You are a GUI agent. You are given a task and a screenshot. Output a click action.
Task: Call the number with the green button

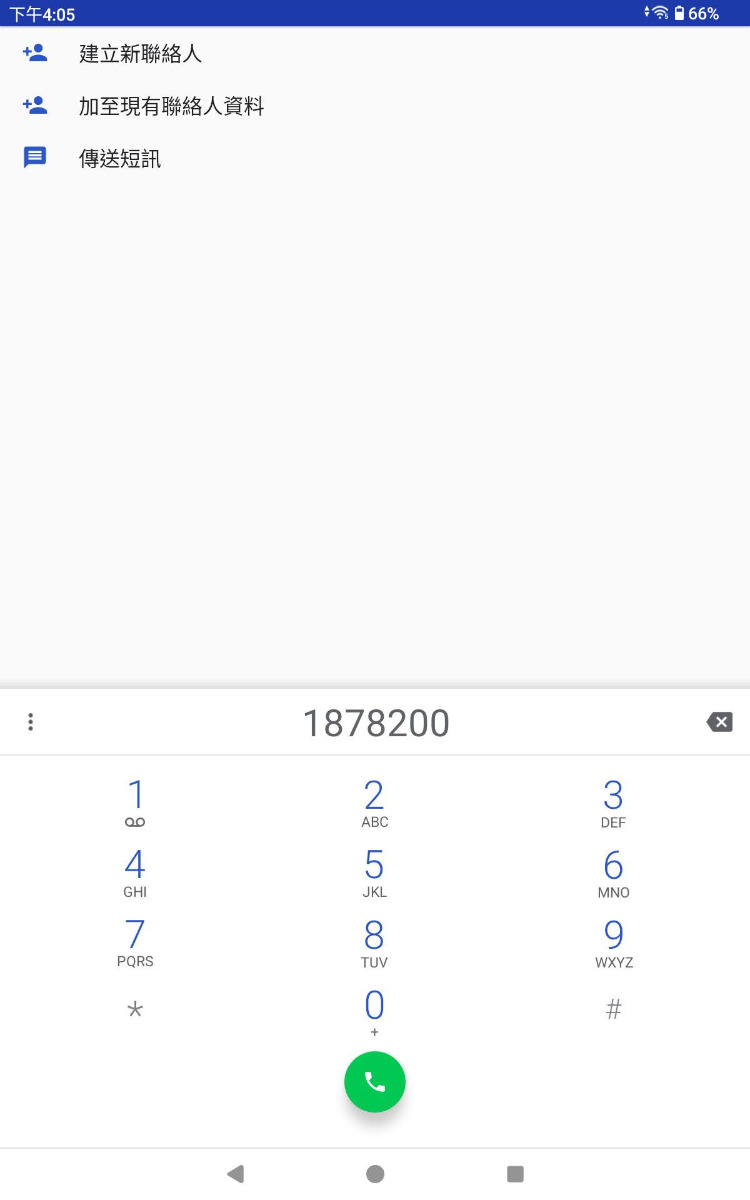coord(375,1082)
